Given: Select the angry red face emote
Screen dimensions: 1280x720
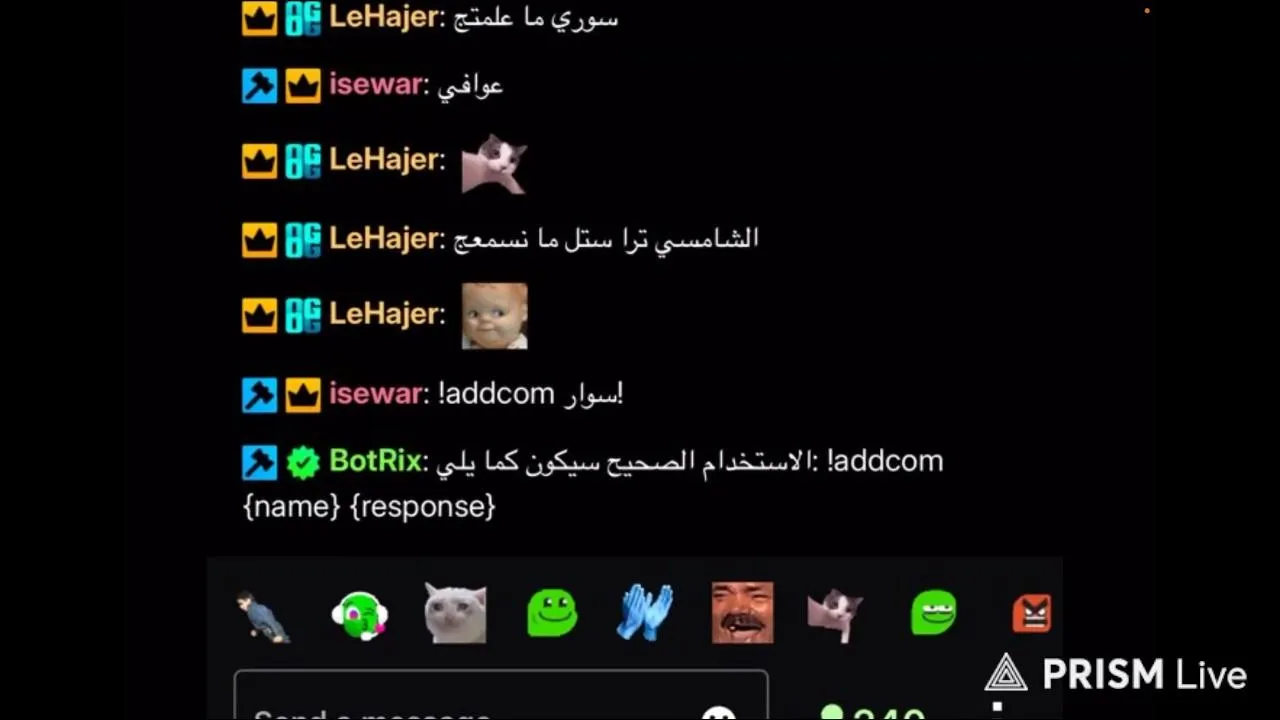Looking at the screenshot, I should 1032,612.
